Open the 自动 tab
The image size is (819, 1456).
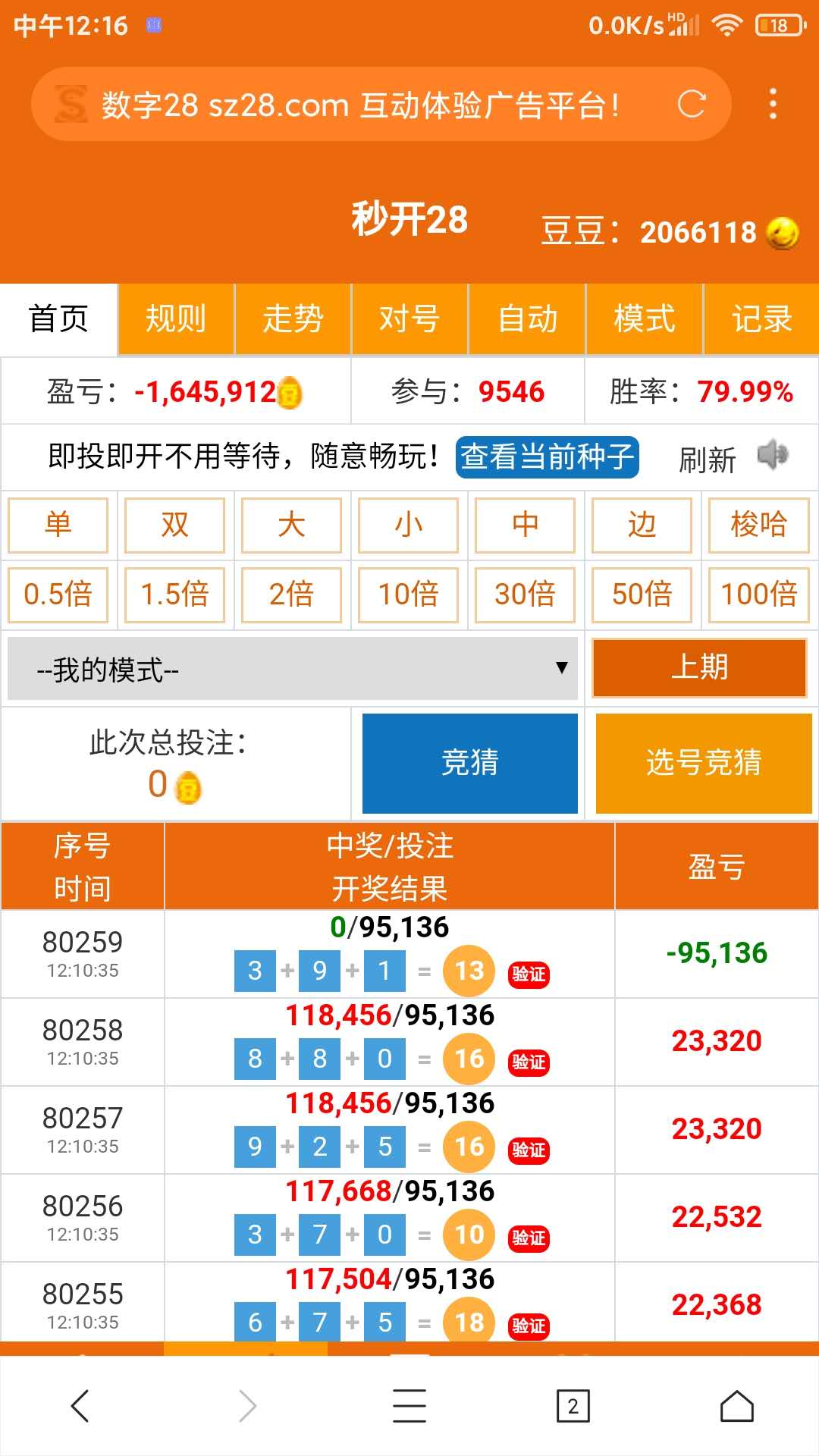click(527, 318)
